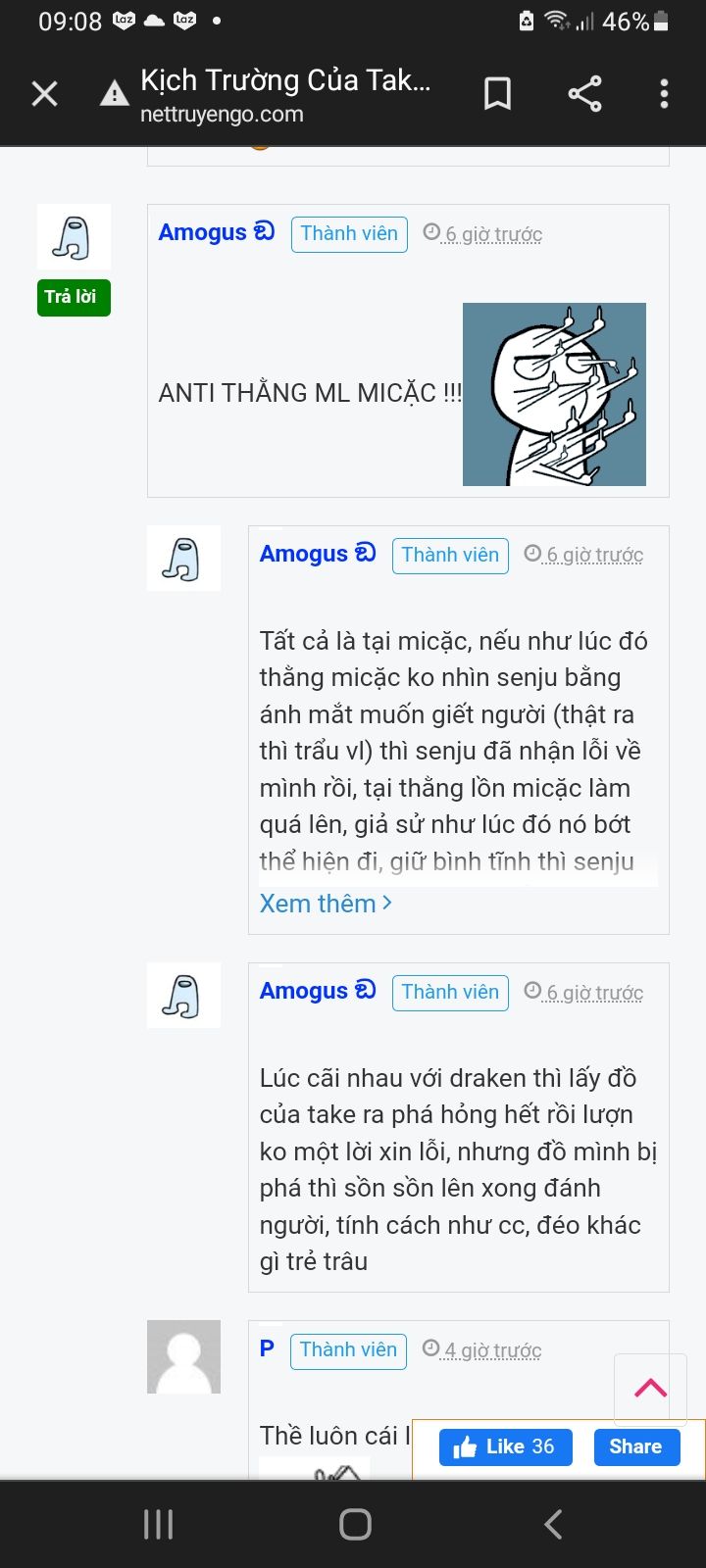Expand comment with Xem thêm
This screenshot has width=706, height=1568.
(x=326, y=904)
